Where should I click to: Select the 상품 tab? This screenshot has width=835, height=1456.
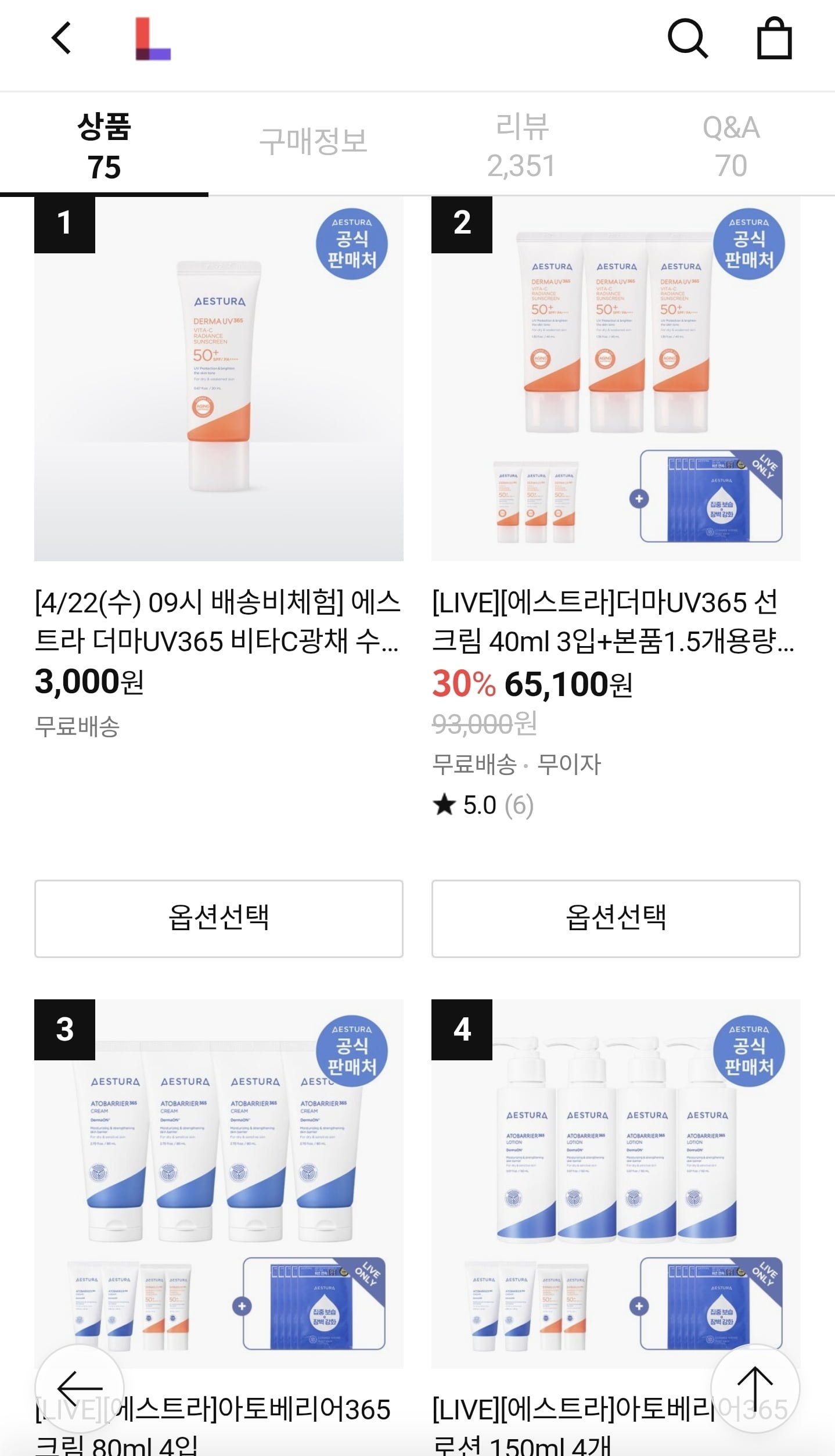tap(105, 145)
